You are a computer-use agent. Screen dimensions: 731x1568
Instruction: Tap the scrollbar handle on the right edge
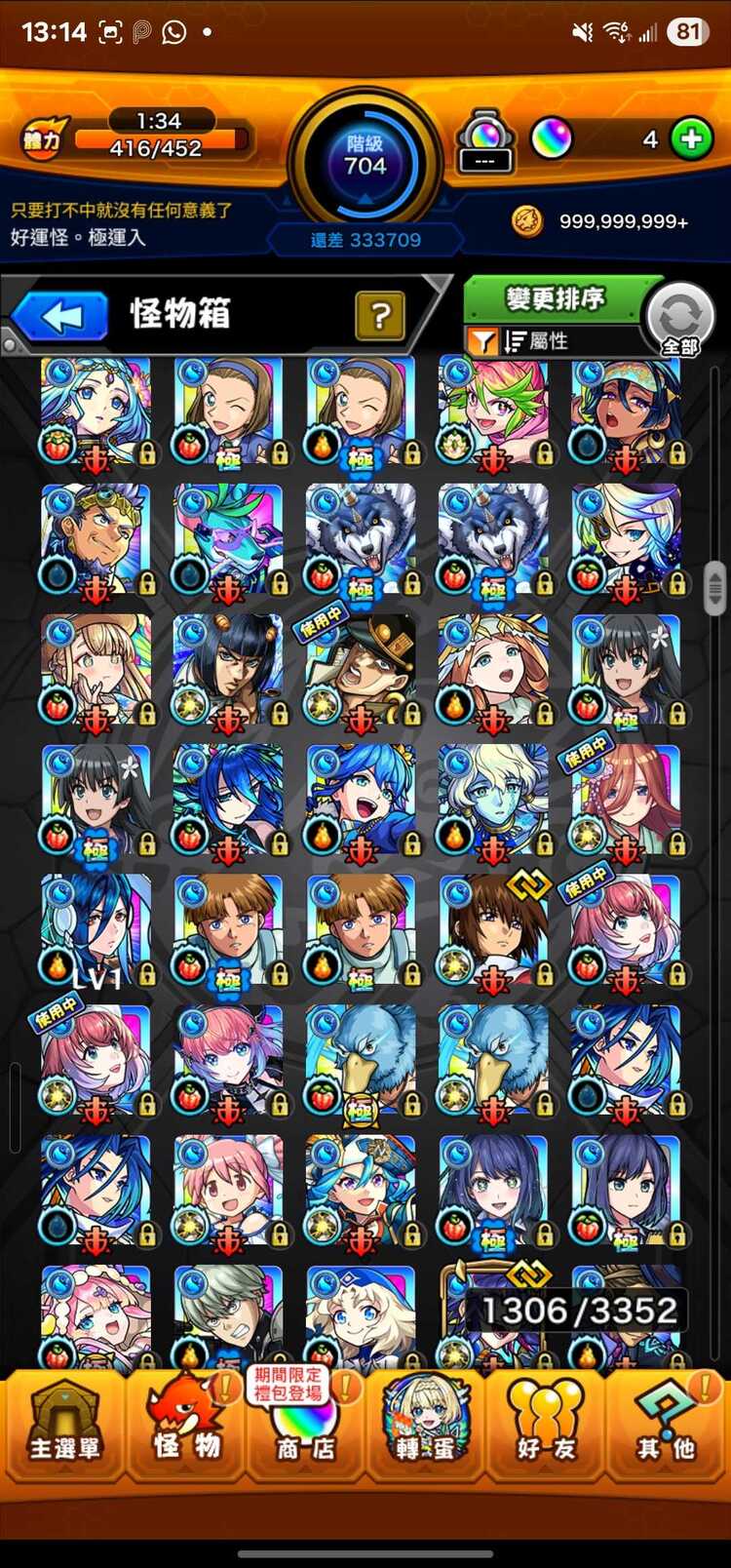point(714,587)
